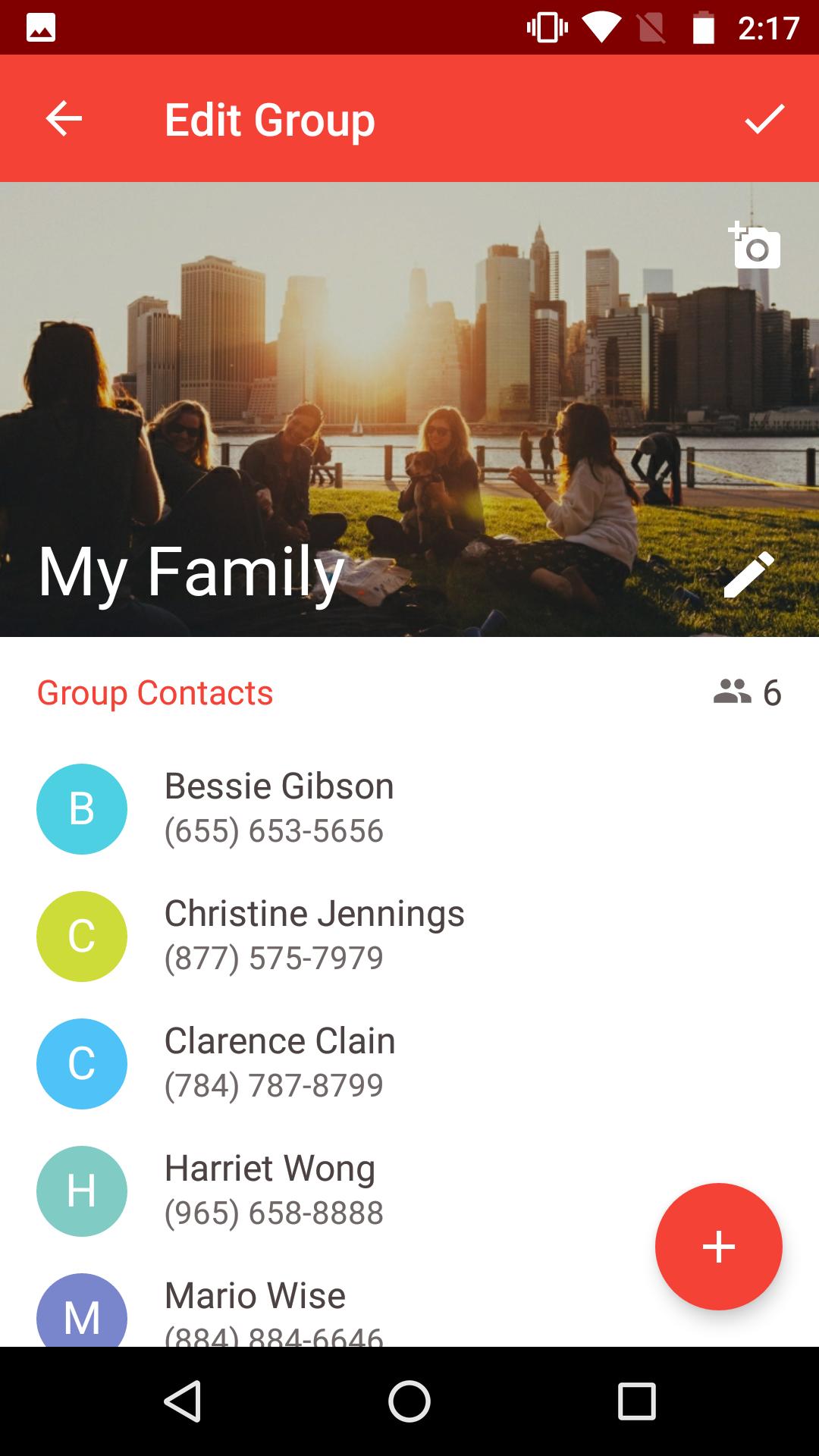Go back from Edit Group

pyautogui.click(x=64, y=119)
